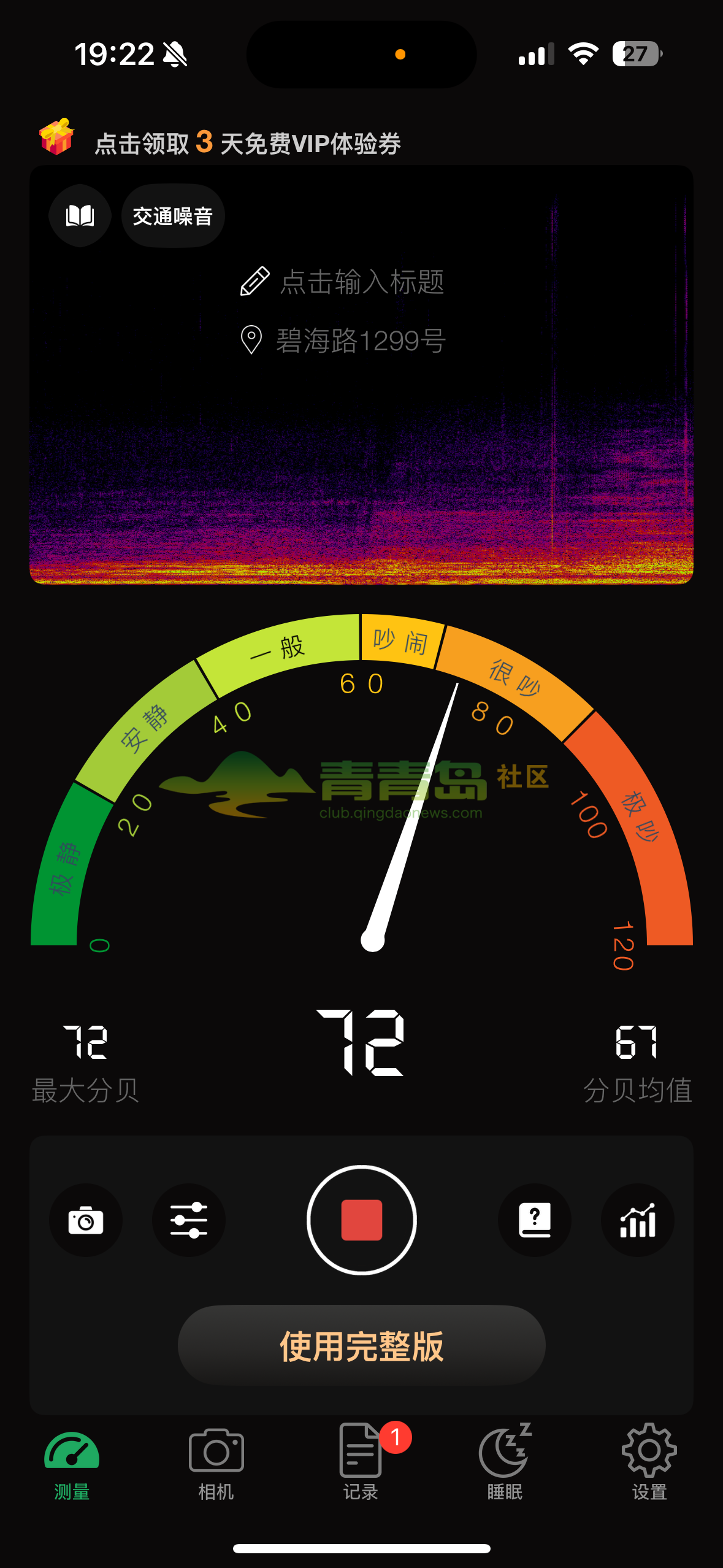
Task: Switch to the 睡眠 tab
Action: (505, 1464)
